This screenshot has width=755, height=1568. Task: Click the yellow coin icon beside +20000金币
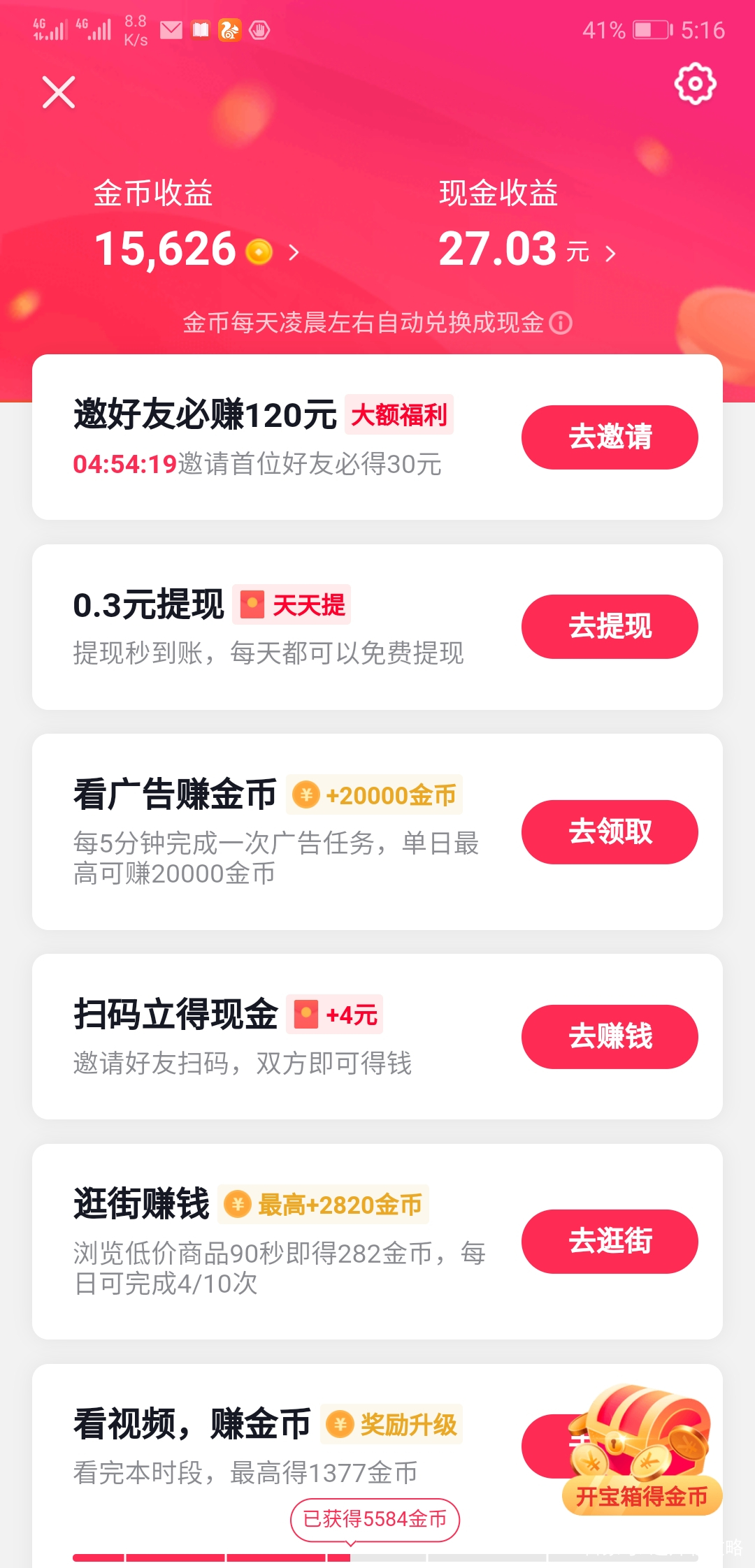click(305, 794)
